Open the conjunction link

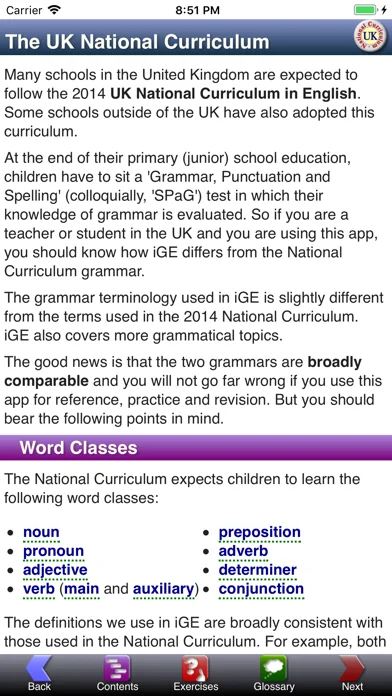[x=261, y=589]
